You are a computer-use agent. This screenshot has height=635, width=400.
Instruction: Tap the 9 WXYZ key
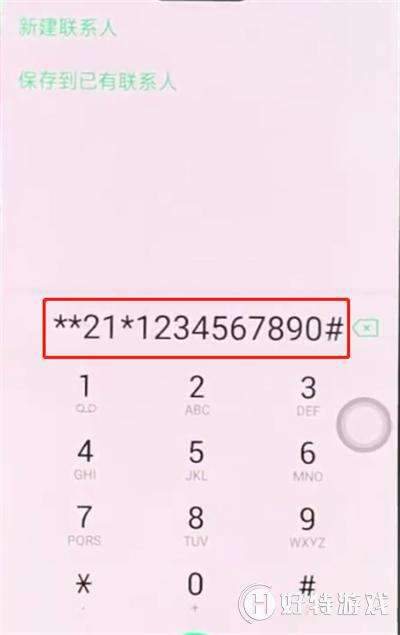pyautogui.click(x=307, y=527)
